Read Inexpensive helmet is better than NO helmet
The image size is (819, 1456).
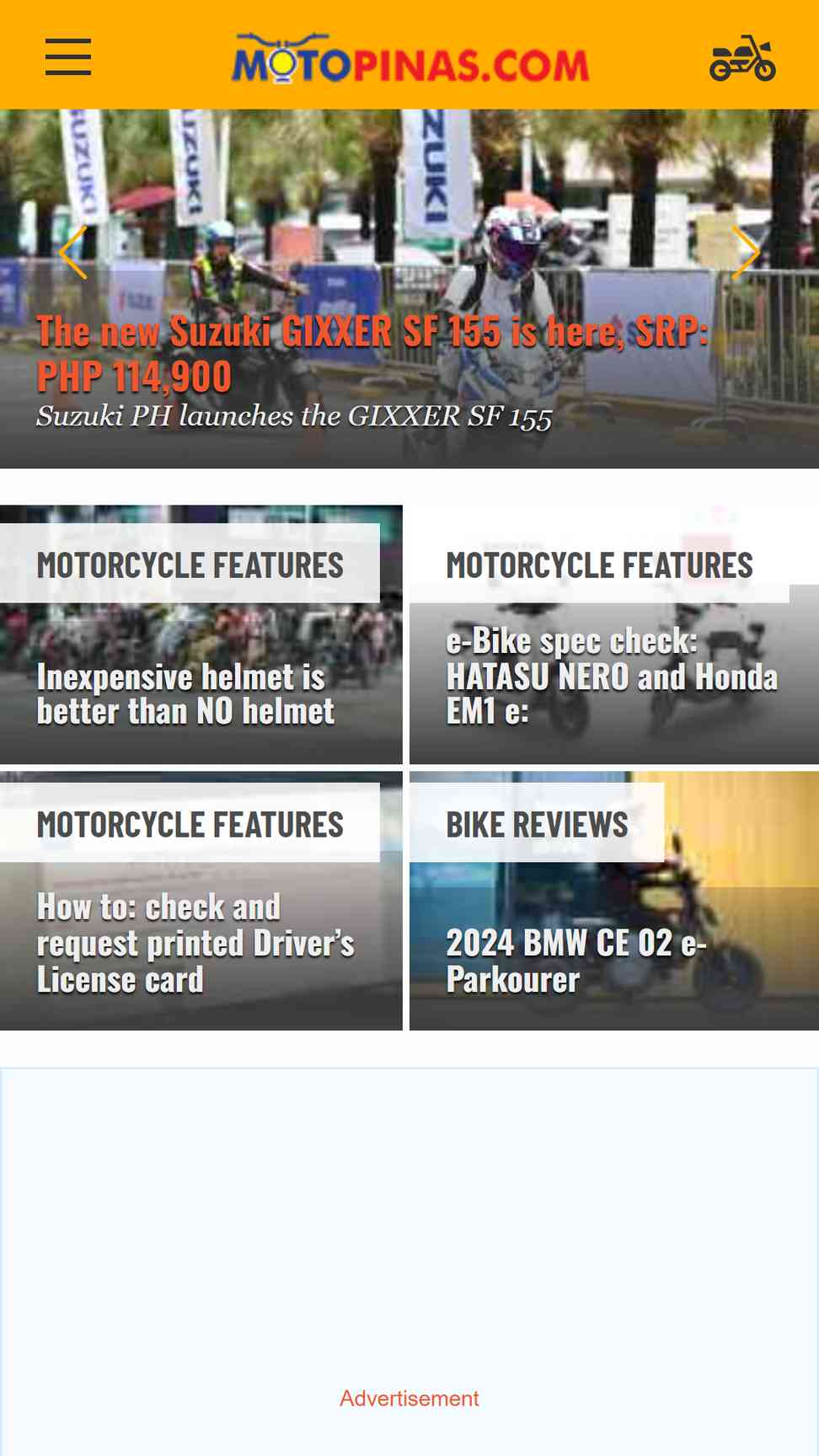185,694
